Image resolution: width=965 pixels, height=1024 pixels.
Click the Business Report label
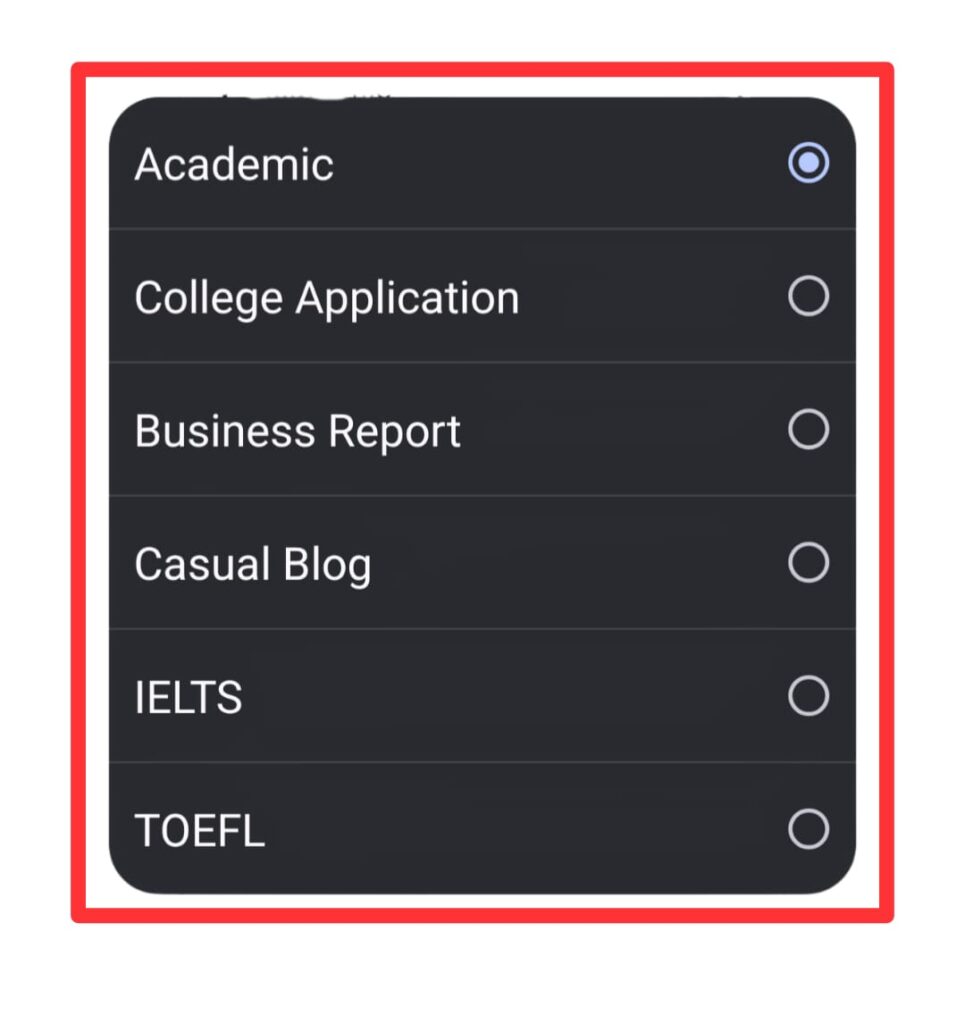[298, 431]
